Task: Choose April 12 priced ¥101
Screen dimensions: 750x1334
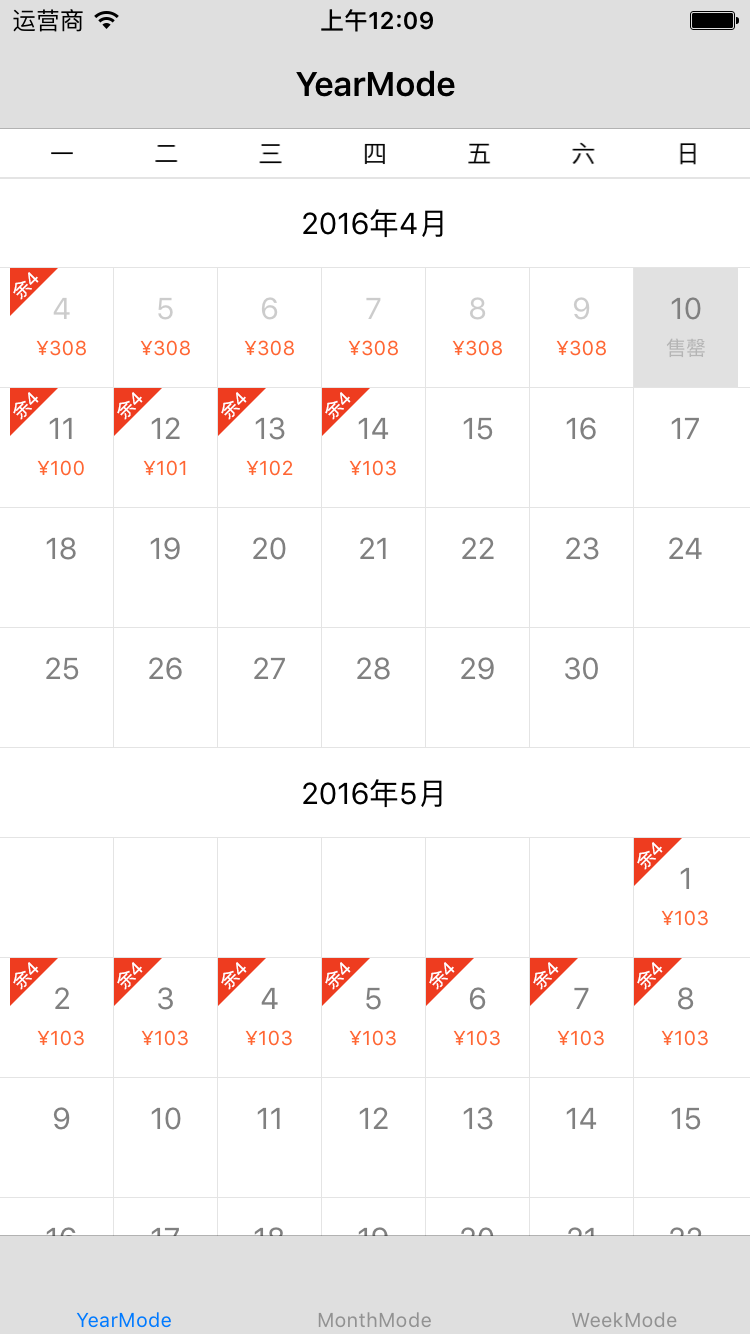Action: click(166, 448)
